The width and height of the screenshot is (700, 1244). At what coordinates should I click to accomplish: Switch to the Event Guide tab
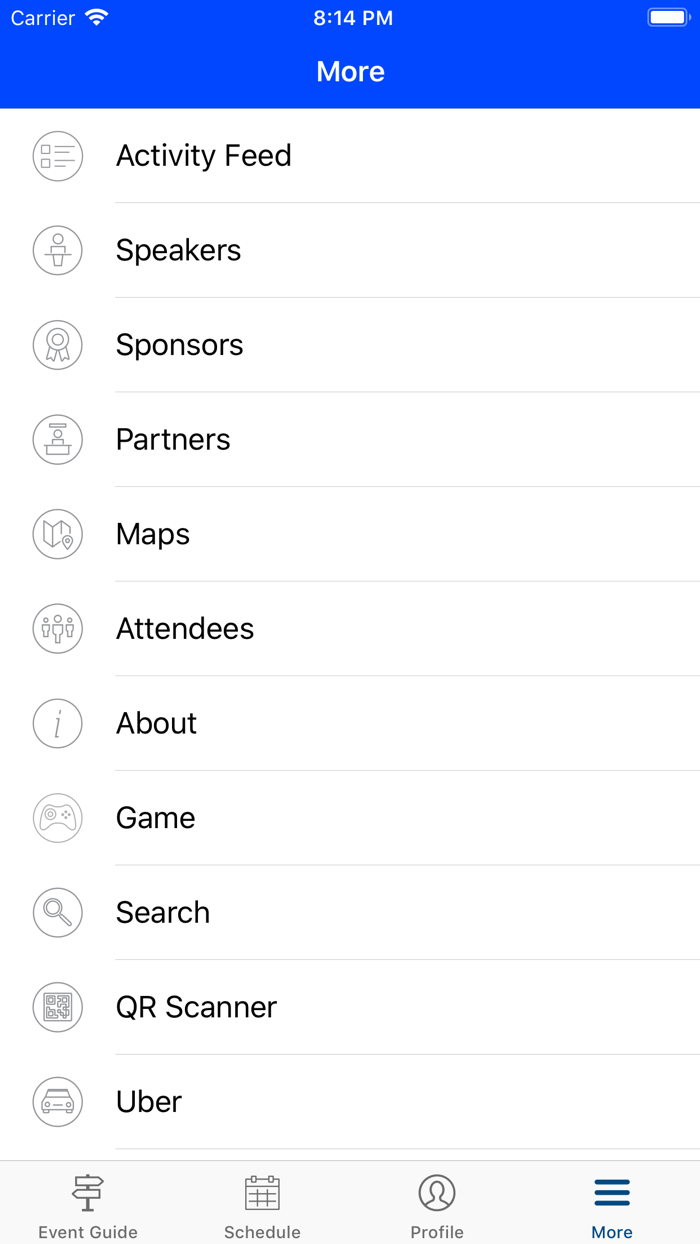88,1205
